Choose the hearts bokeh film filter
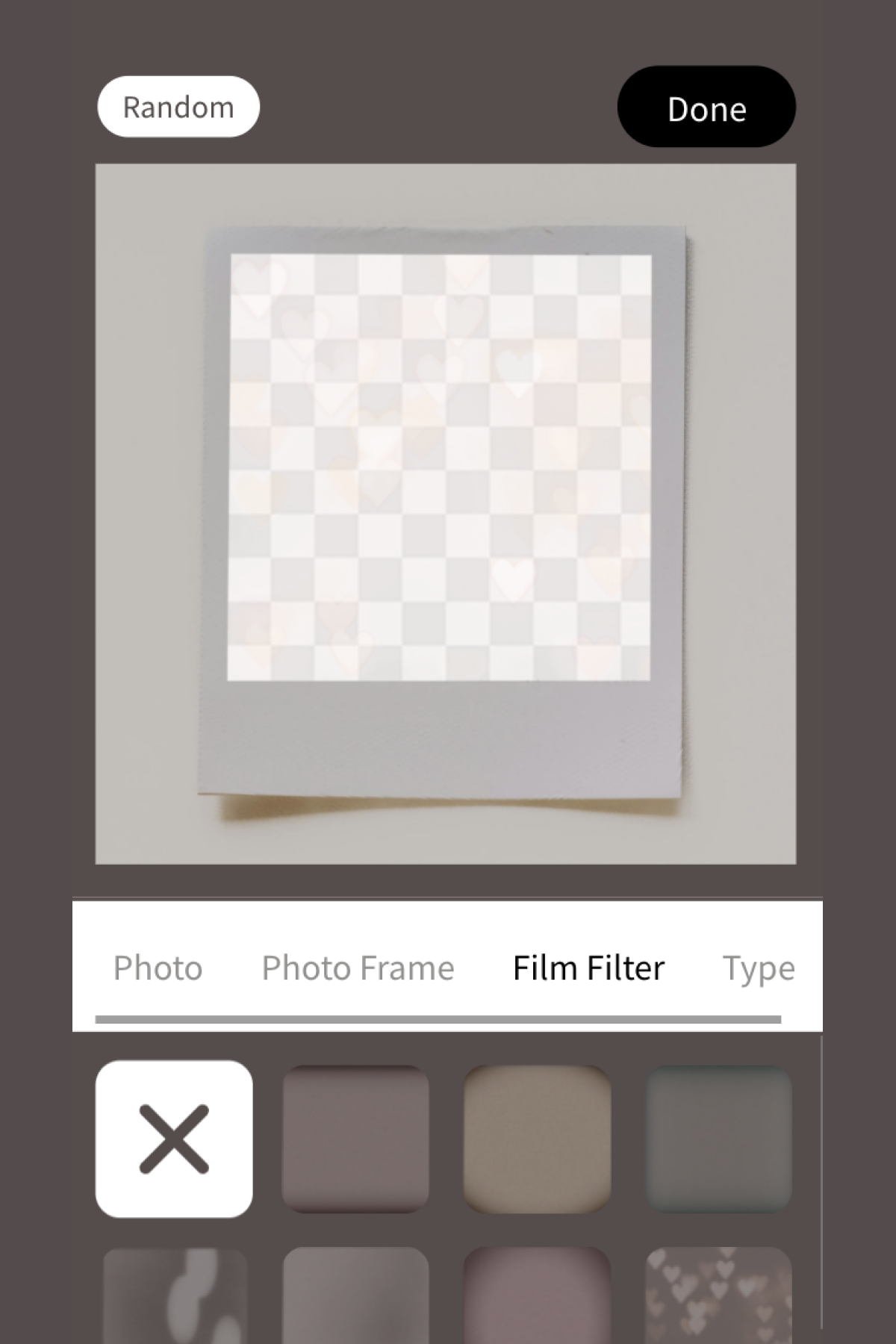The width and height of the screenshot is (896, 1344). point(718,1295)
